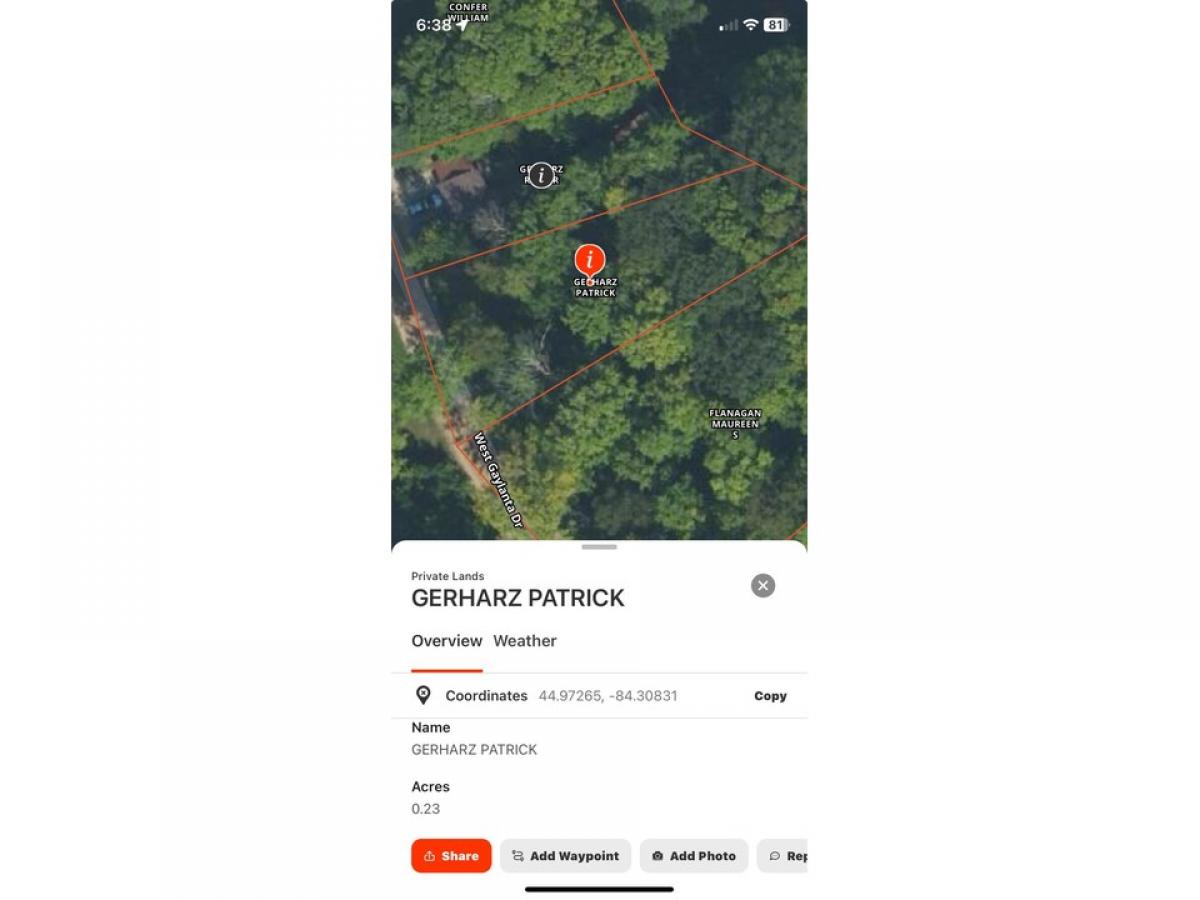Open the neighboring parcel's white info icon
Viewport: 1200px width, 900px height.
(x=541, y=175)
